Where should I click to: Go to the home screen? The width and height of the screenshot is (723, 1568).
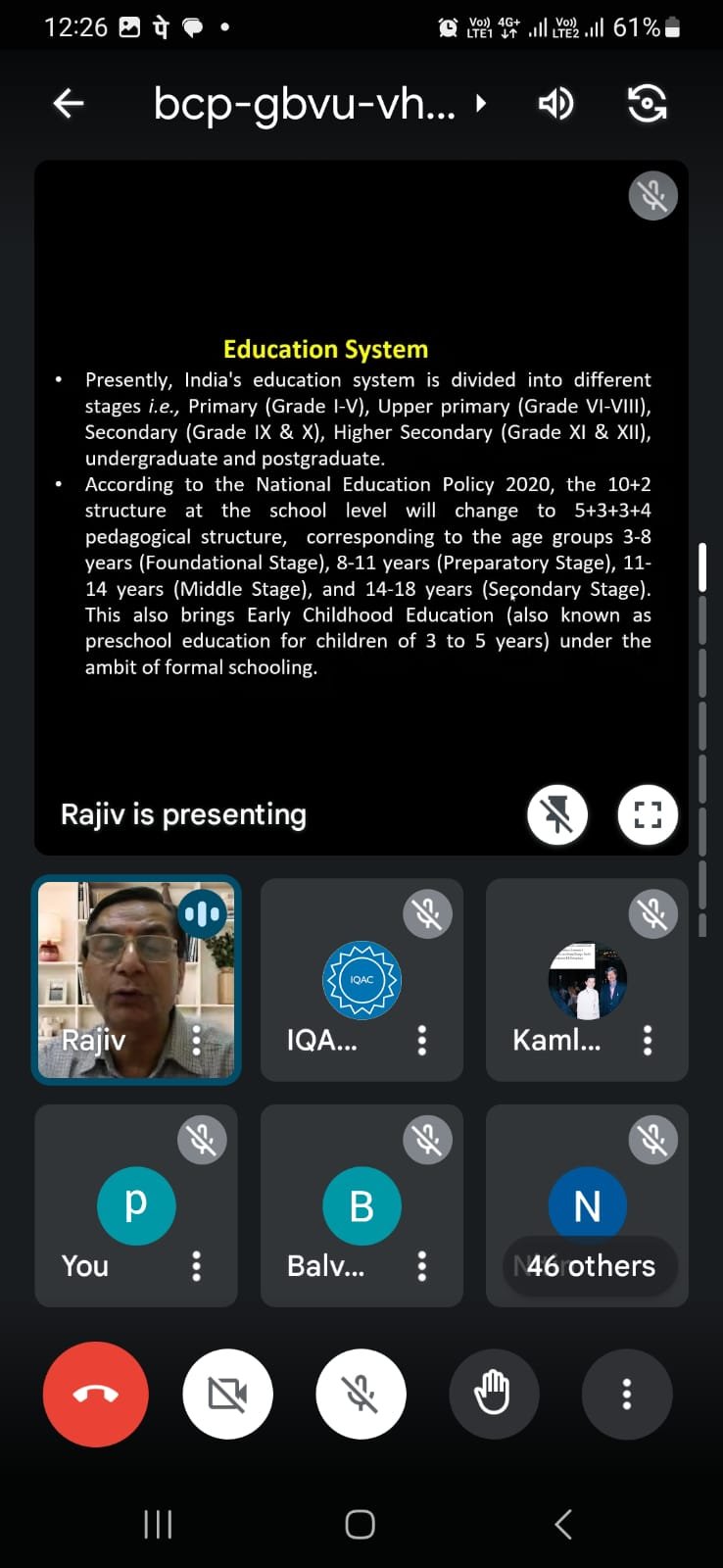(361, 1524)
